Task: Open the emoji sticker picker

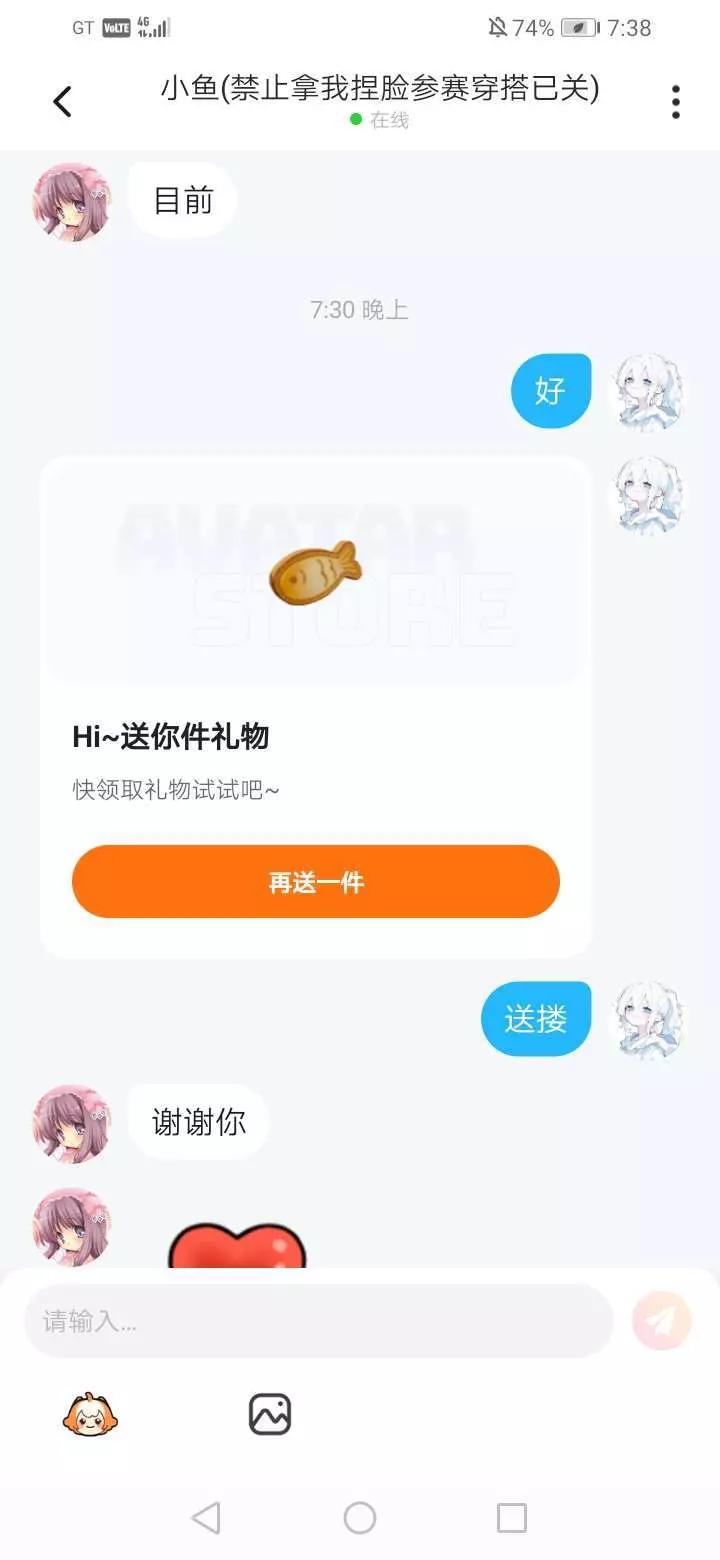Action: pos(91,1415)
